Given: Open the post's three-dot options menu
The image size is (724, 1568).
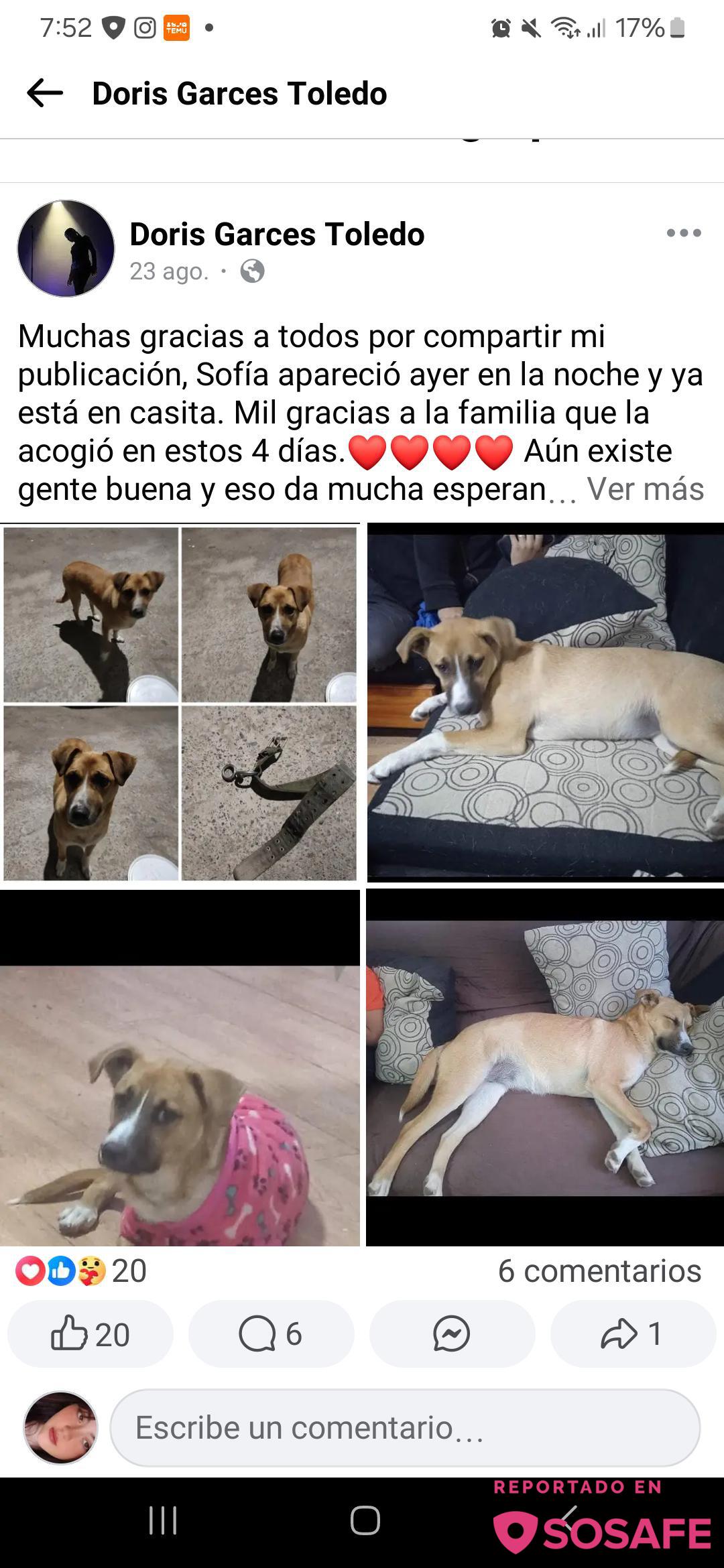Looking at the screenshot, I should [x=683, y=233].
